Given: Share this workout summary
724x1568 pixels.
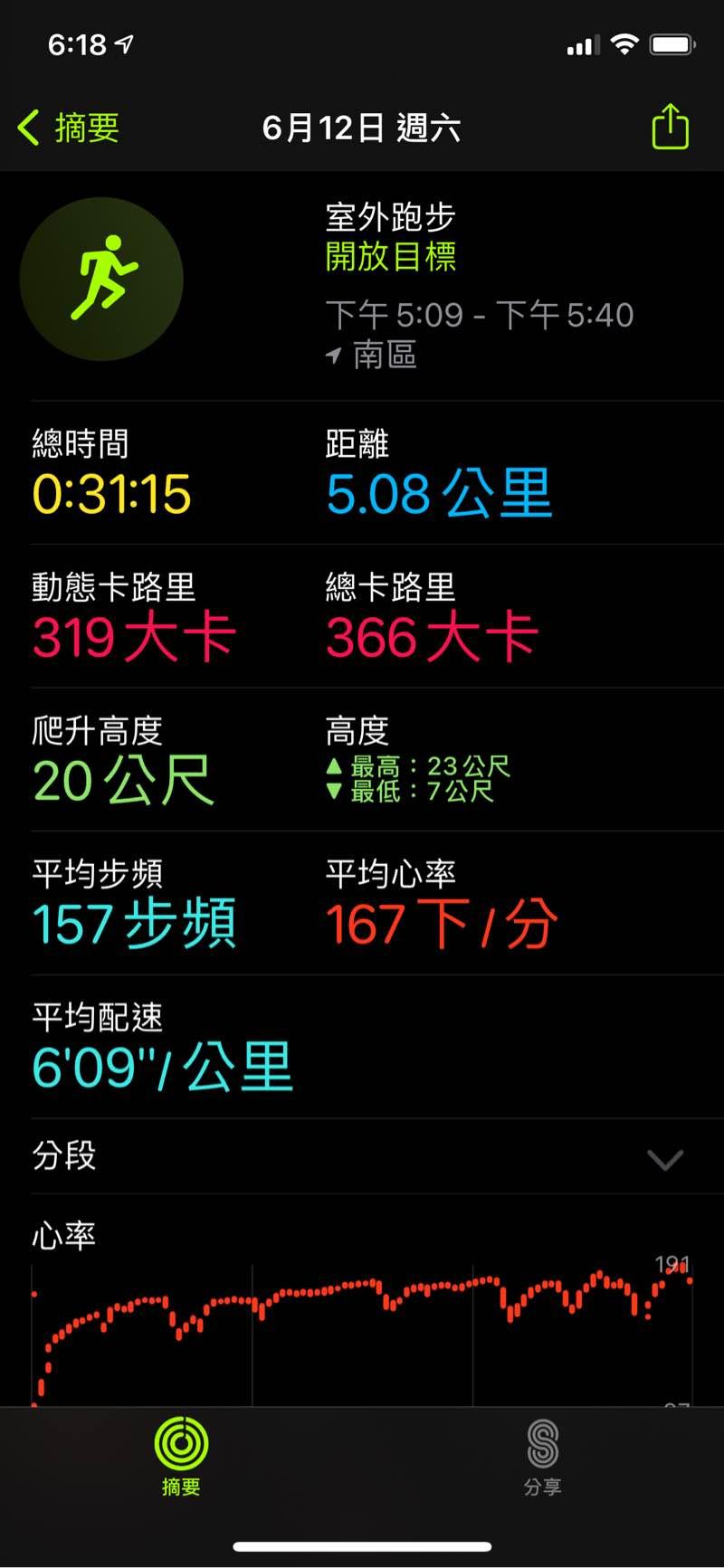Looking at the screenshot, I should (670, 127).
